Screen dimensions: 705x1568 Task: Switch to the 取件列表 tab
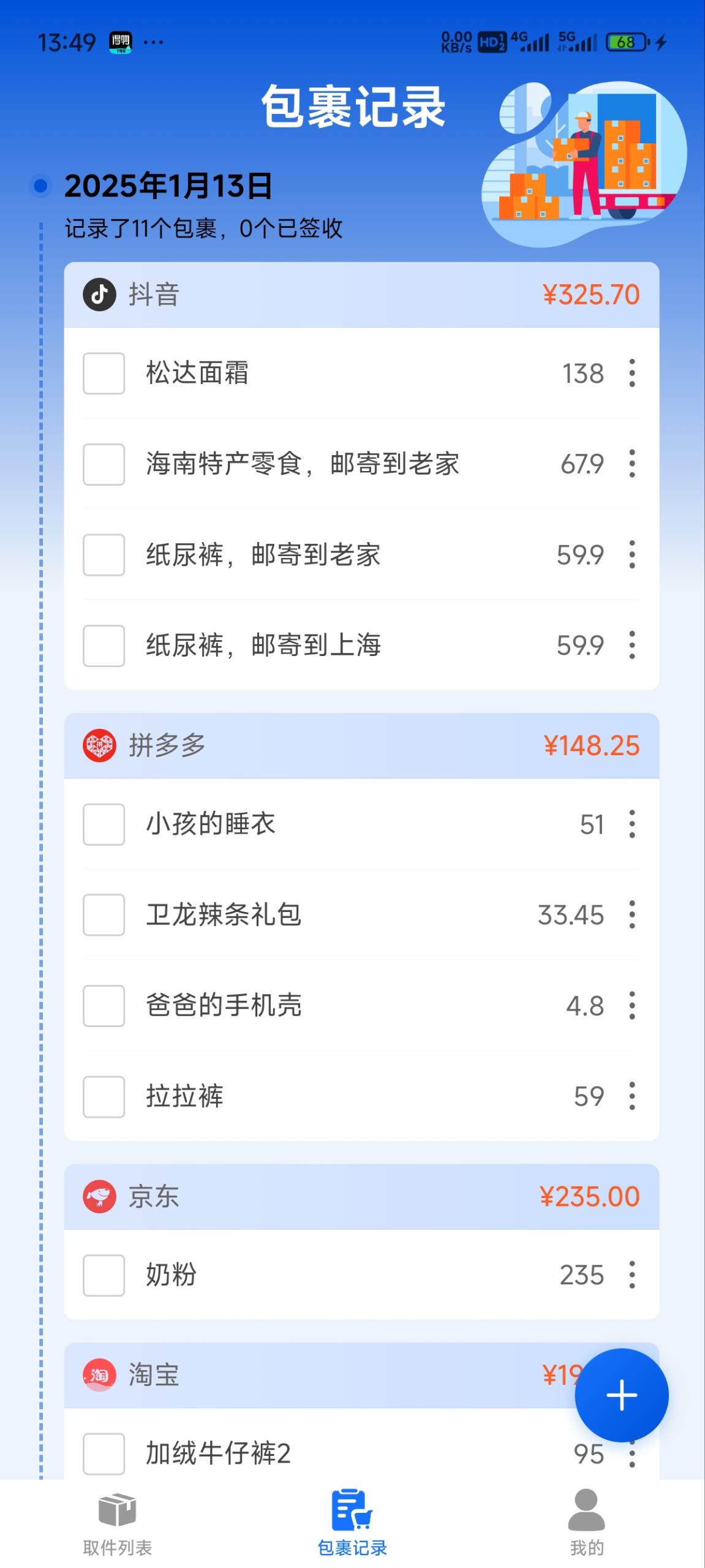click(x=117, y=1523)
